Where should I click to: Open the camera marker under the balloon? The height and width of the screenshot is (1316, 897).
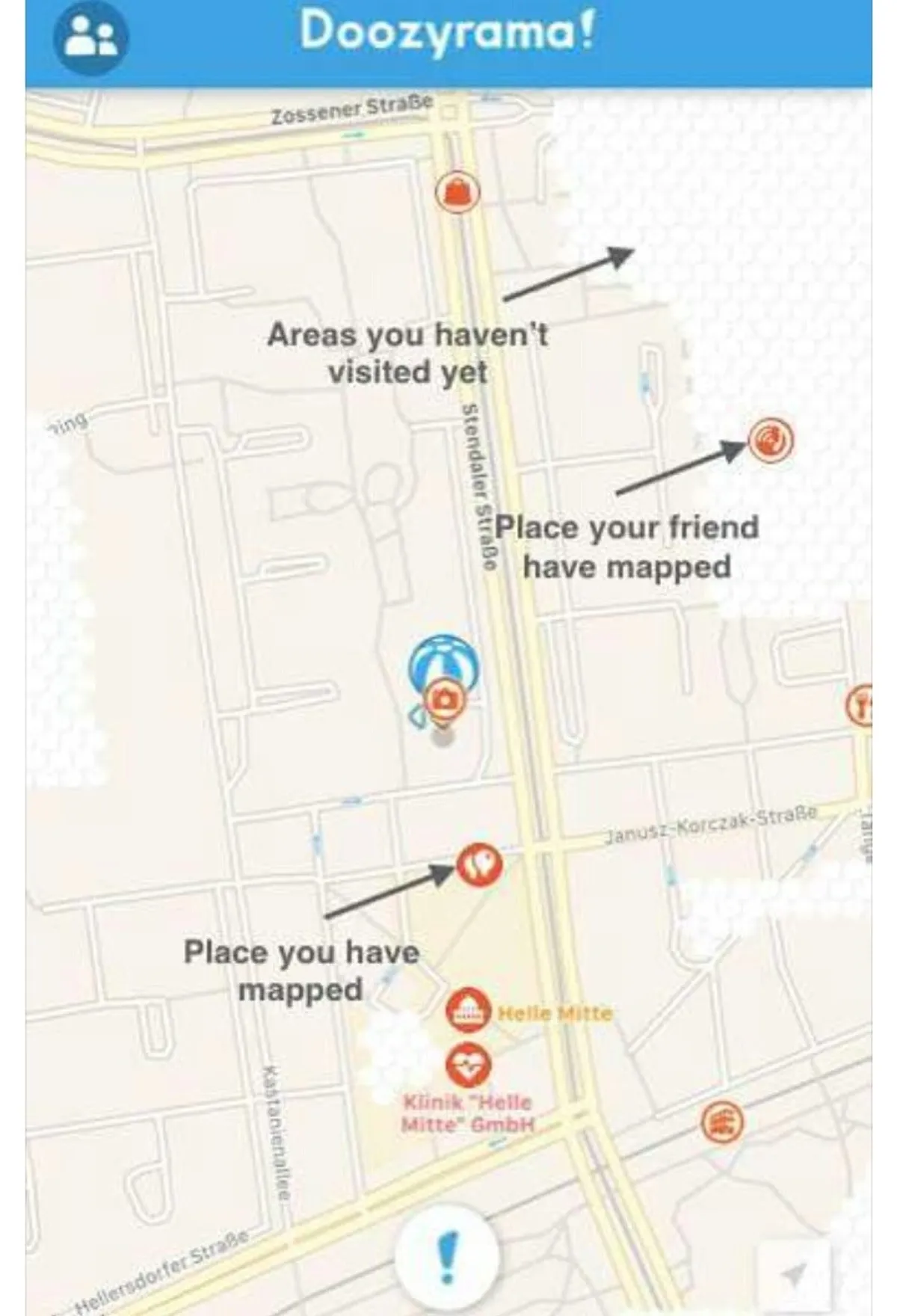pos(446,700)
